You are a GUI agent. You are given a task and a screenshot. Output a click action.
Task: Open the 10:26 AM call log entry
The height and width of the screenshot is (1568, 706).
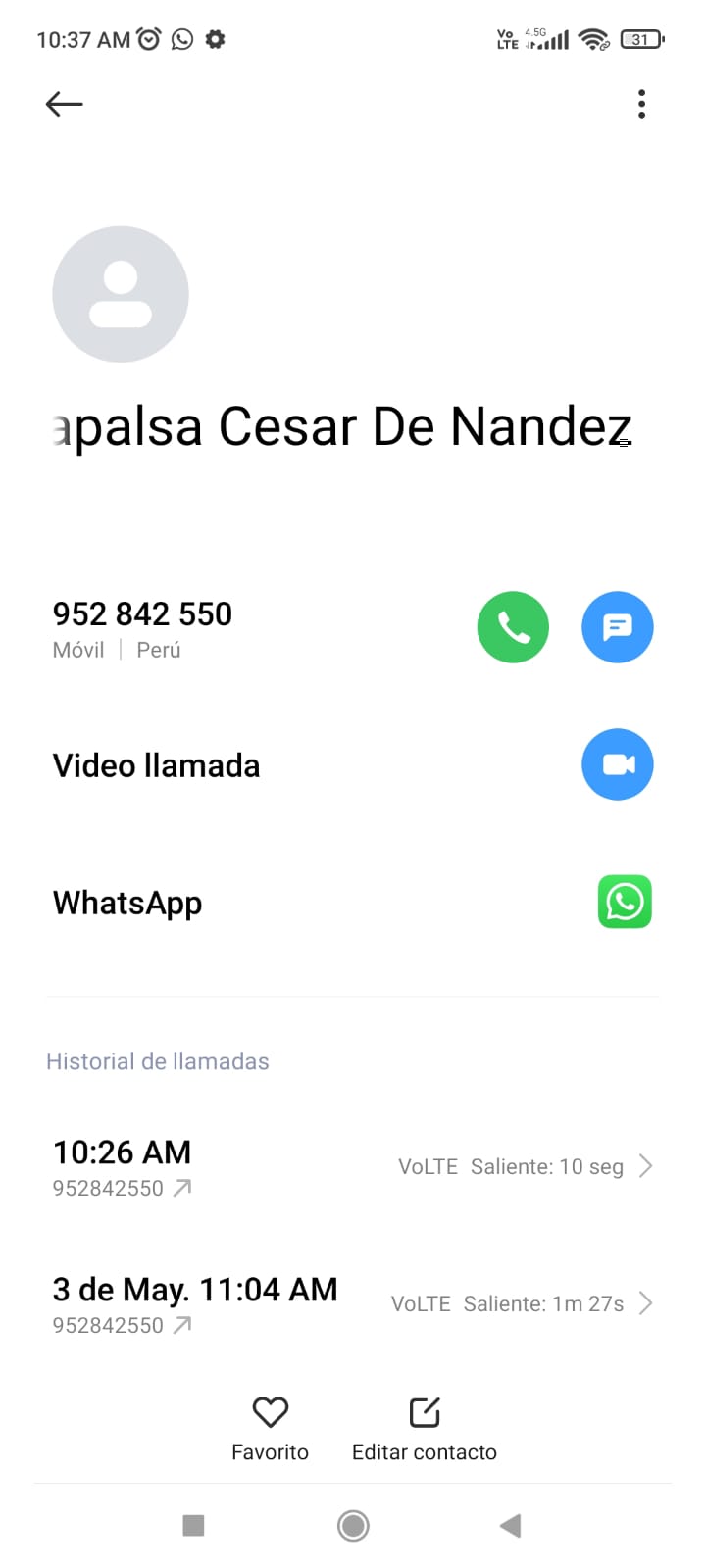(x=353, y=1167)
